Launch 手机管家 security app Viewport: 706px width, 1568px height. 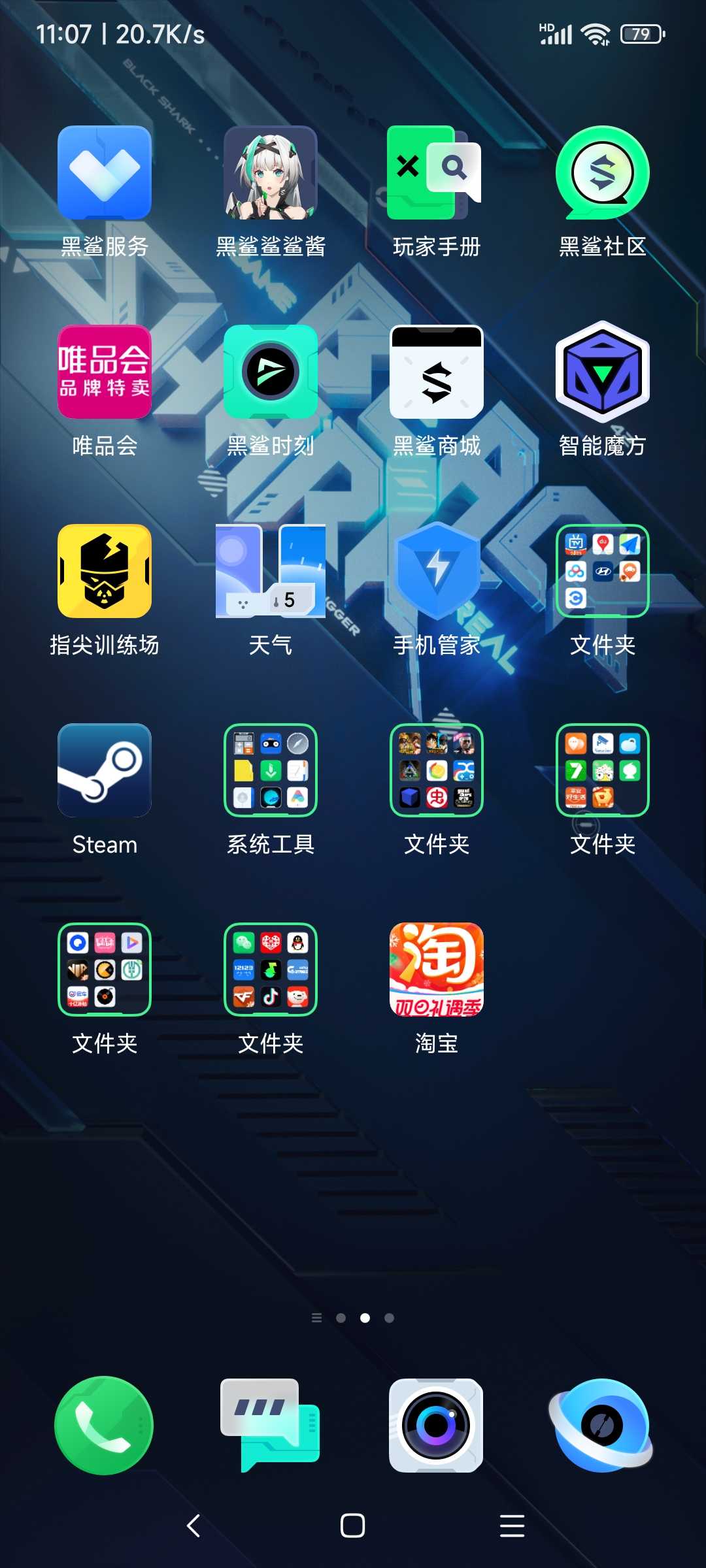[x=436, y=571]
